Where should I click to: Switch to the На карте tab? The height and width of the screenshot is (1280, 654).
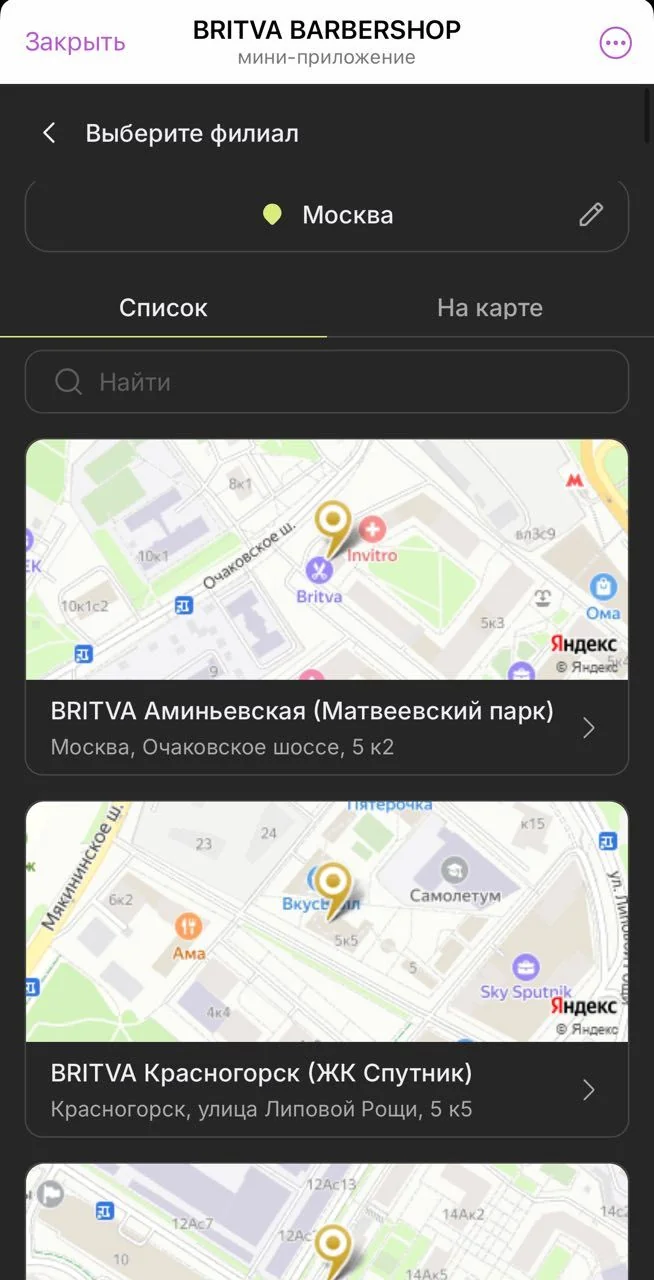click(x=490, y=307)
